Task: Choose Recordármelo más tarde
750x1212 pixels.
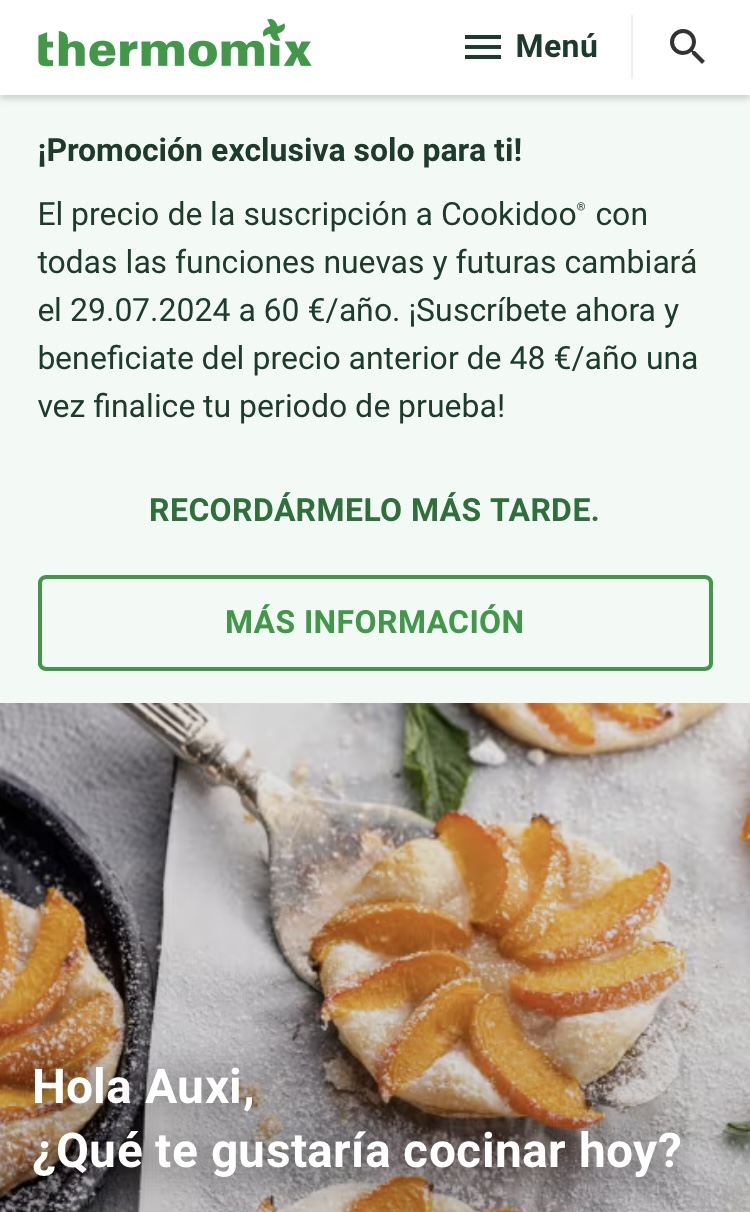Action: pos(374,510)
